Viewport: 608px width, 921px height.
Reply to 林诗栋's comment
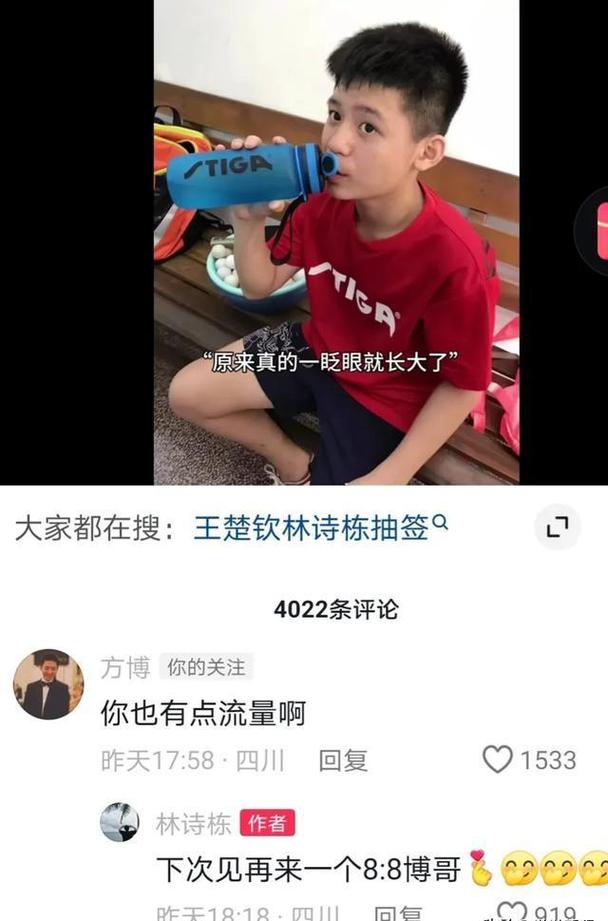pyautogui.click(x=397, y=913)
